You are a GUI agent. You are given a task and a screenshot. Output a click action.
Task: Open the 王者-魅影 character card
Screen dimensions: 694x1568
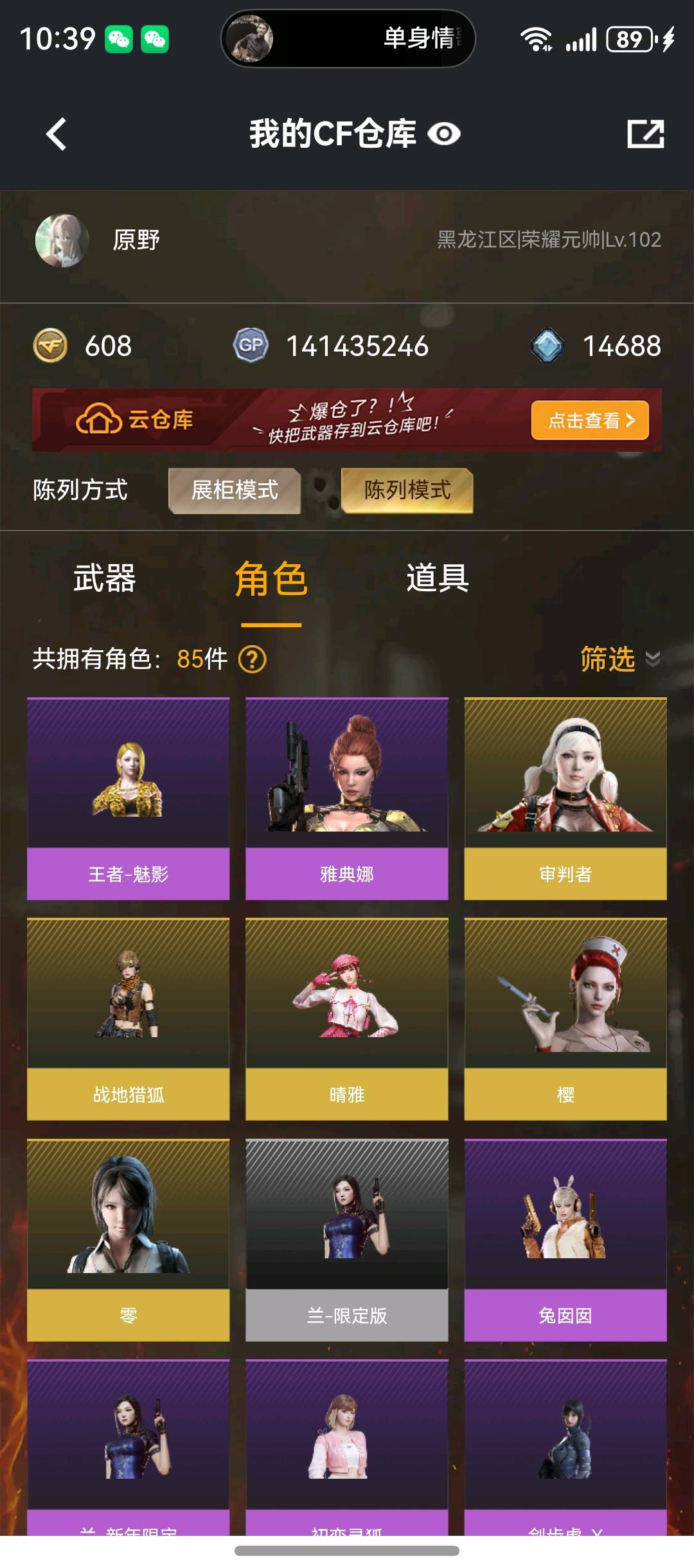[x=129, y=798]
